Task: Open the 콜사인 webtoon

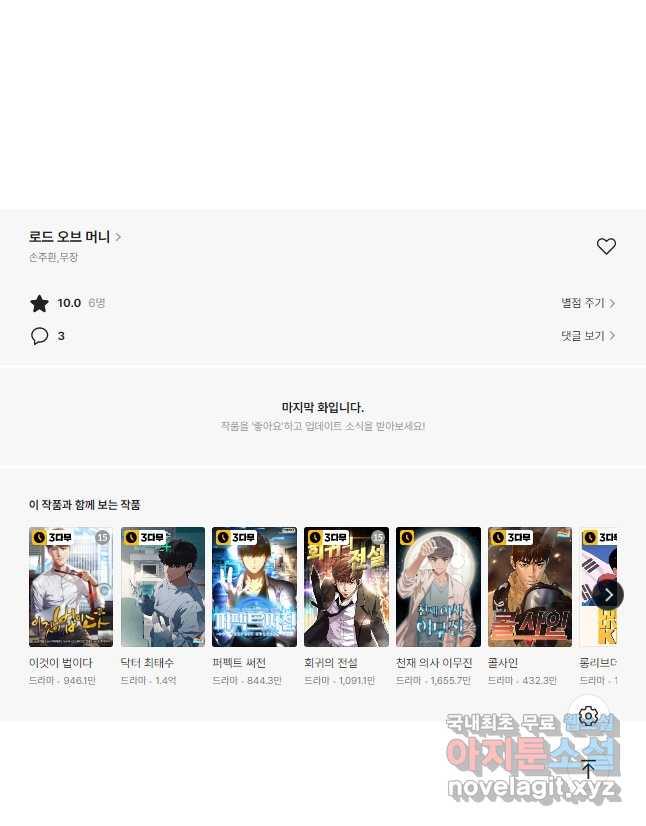Action: pos(530,588)
